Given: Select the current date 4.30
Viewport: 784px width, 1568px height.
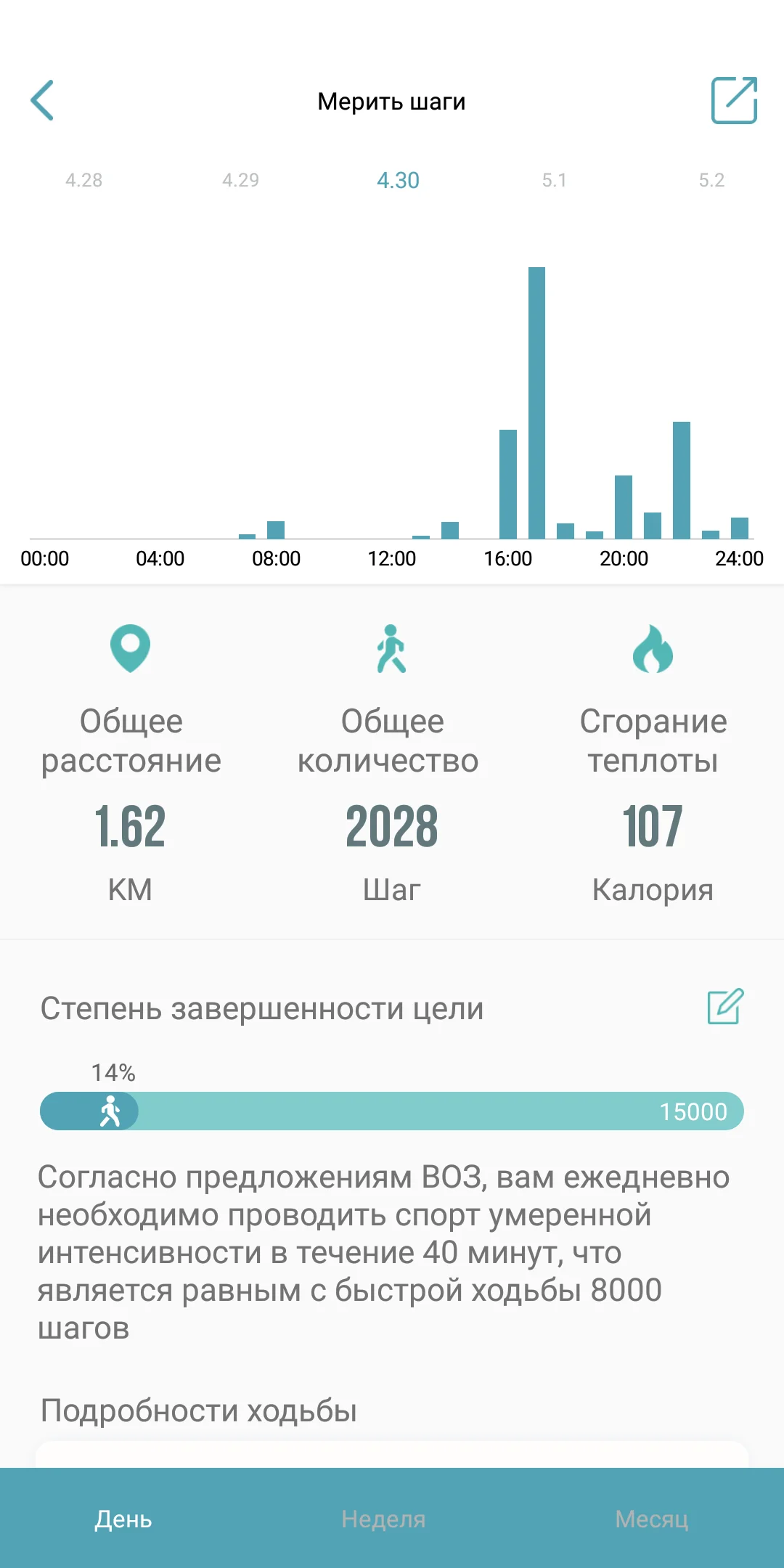Looking at the screenshot, I should click(x=398, y=180).
